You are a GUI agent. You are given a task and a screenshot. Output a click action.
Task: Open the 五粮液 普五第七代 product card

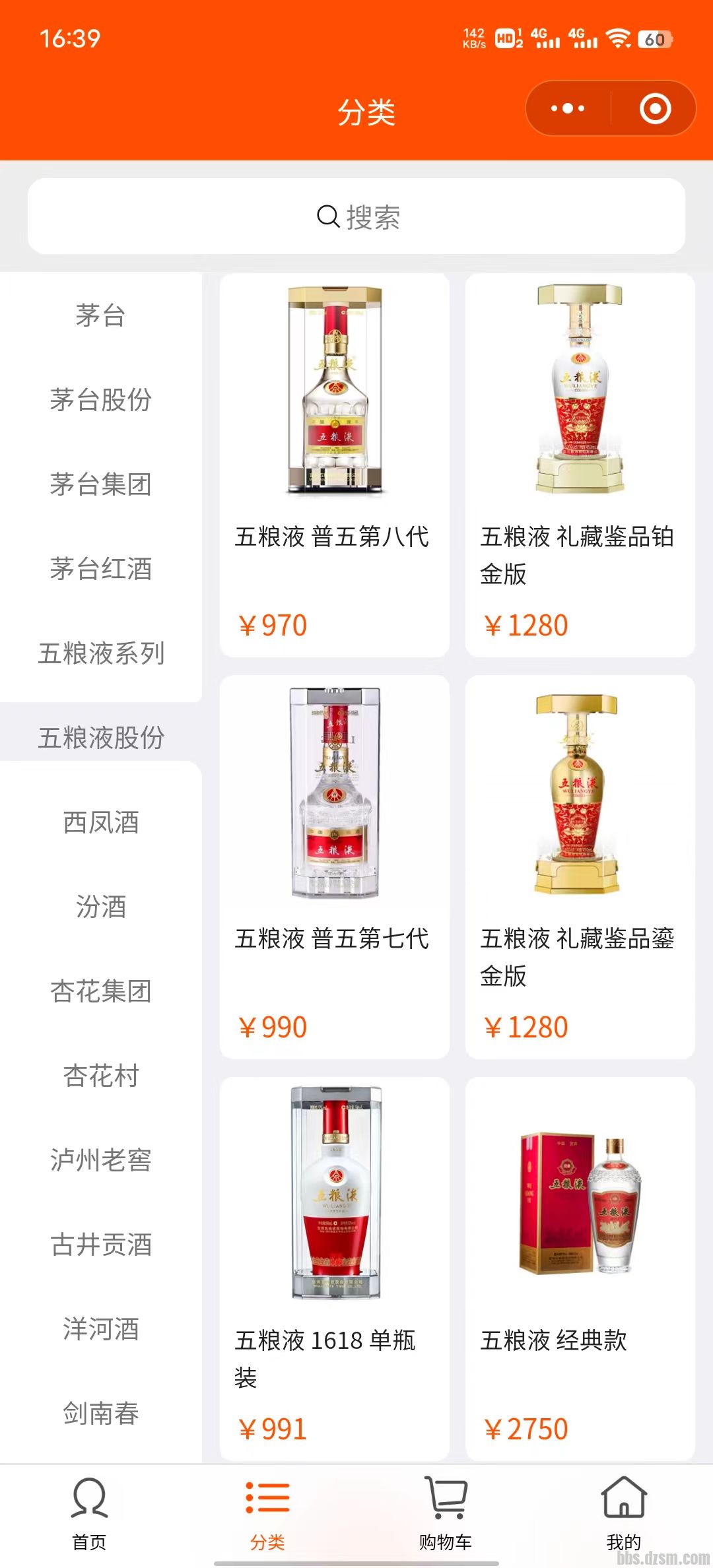(x=335, y=866)
